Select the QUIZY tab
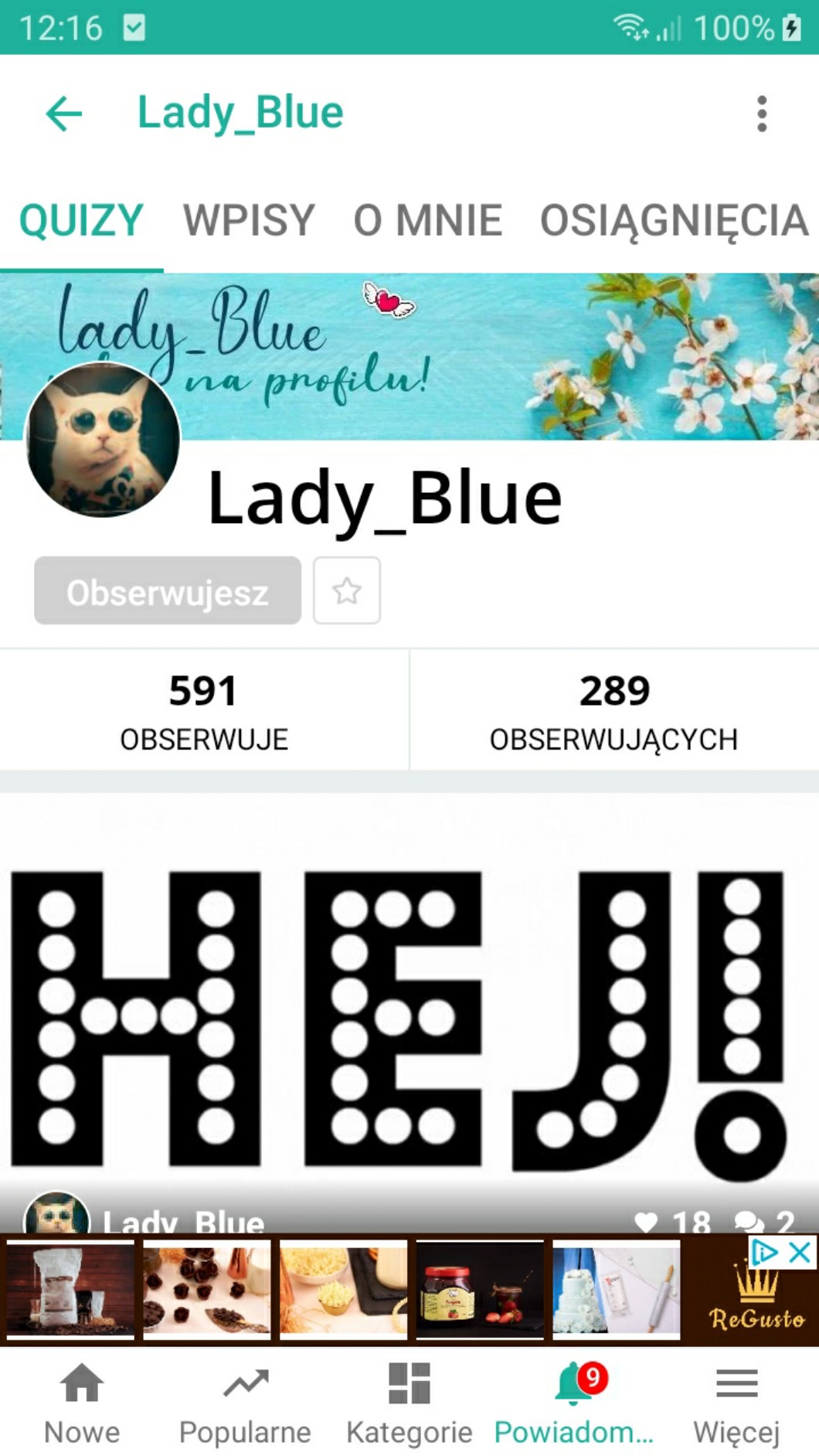The height and width of the screenshot is (1456, 819). tap(81, 220)
